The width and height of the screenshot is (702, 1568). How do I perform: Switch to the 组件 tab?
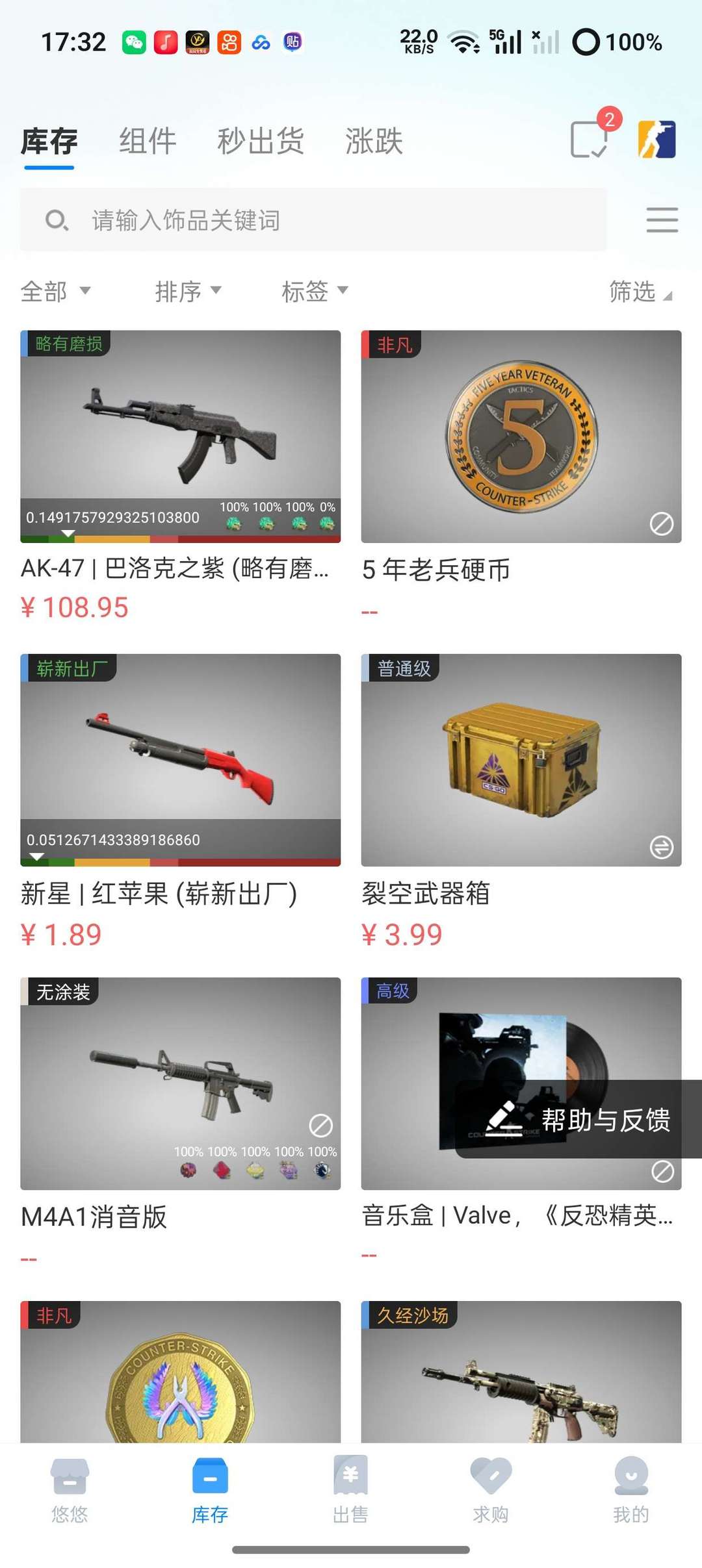(x=146, y=140)
